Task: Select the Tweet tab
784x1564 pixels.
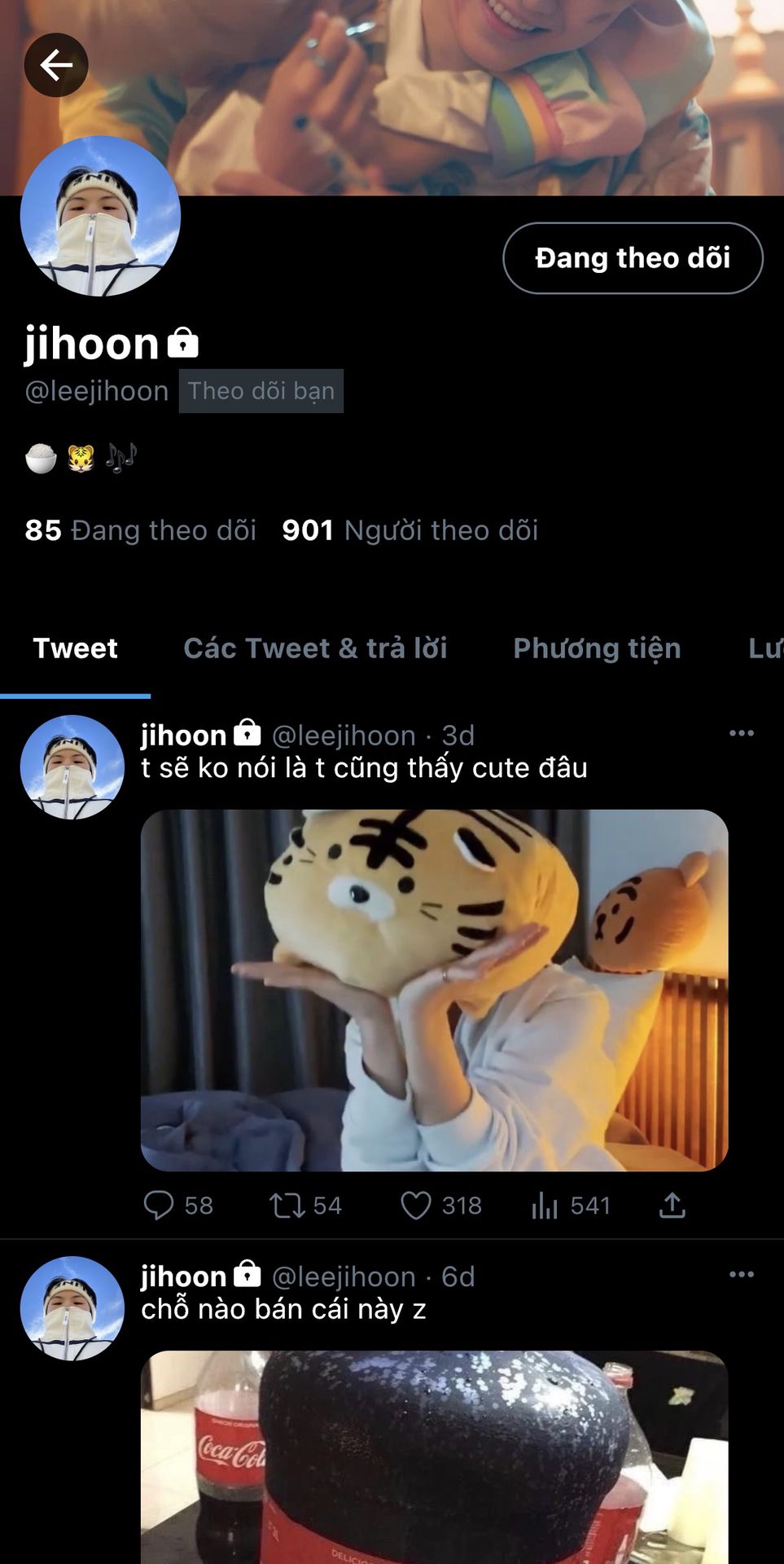Action: pyautogui.click(x=75, y=648)
